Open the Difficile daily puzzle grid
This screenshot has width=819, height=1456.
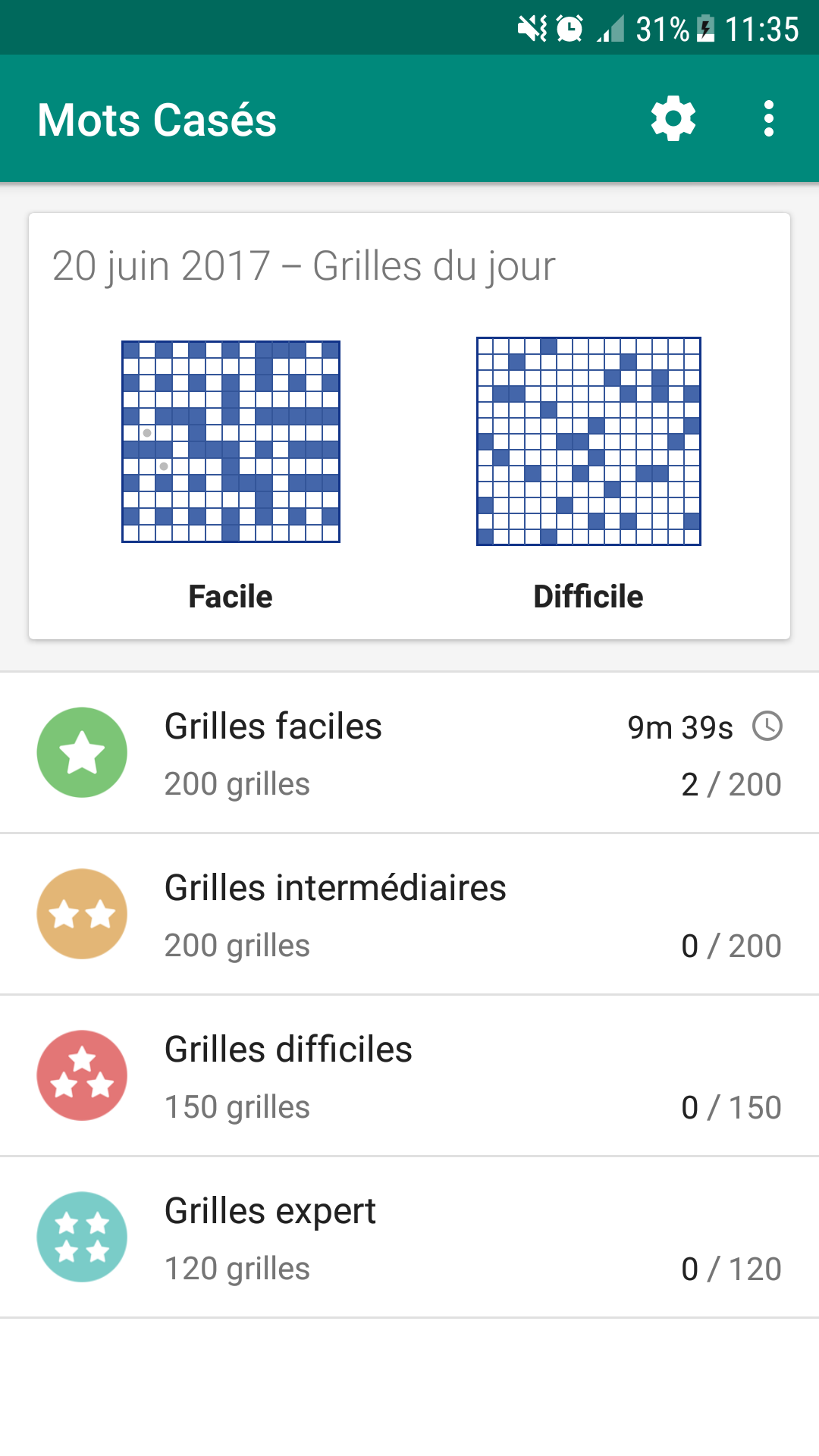click(588, 440)
